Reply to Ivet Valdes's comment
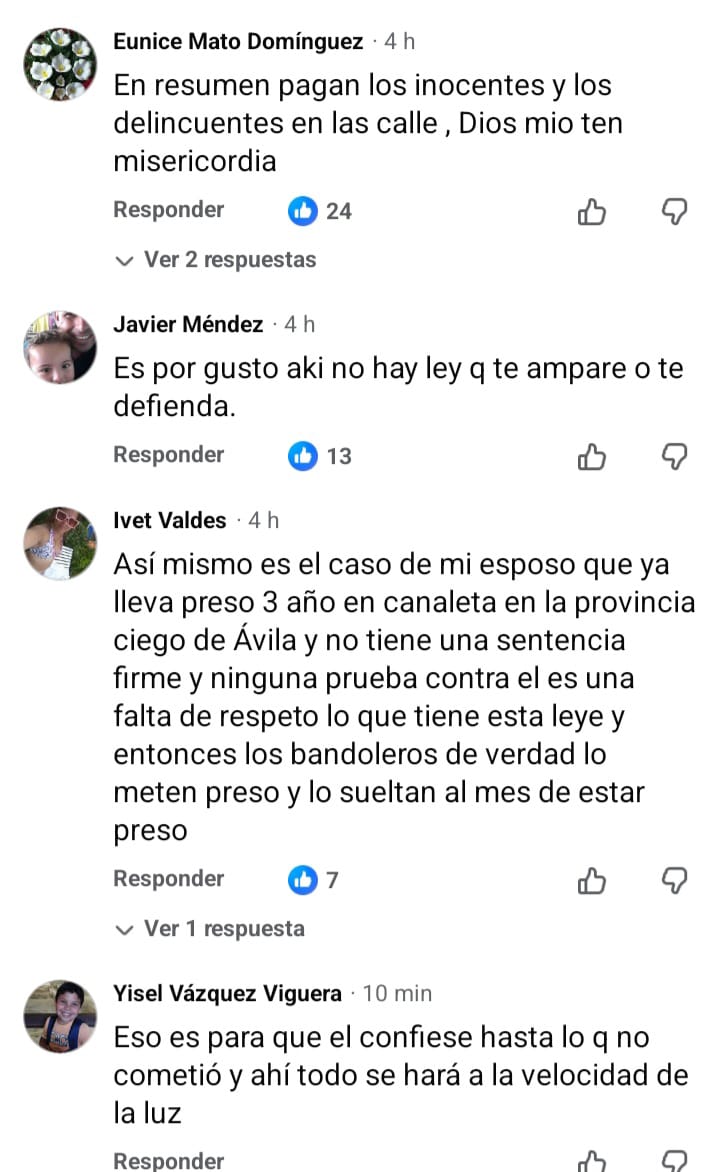Image resolution: width=720 pixels, height=1172 pixels. point(168,879)
